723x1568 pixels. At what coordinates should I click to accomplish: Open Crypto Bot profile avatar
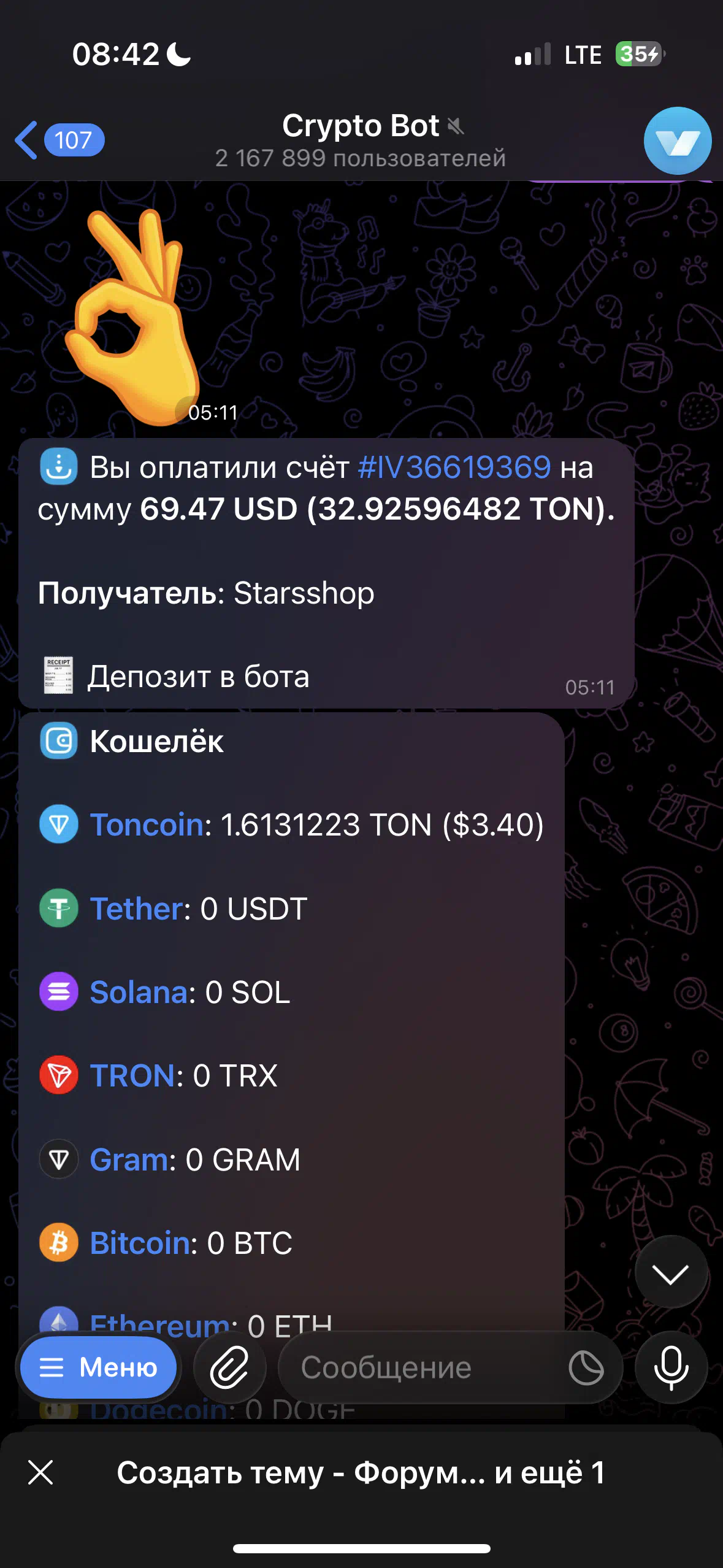[x=677, y=141]
